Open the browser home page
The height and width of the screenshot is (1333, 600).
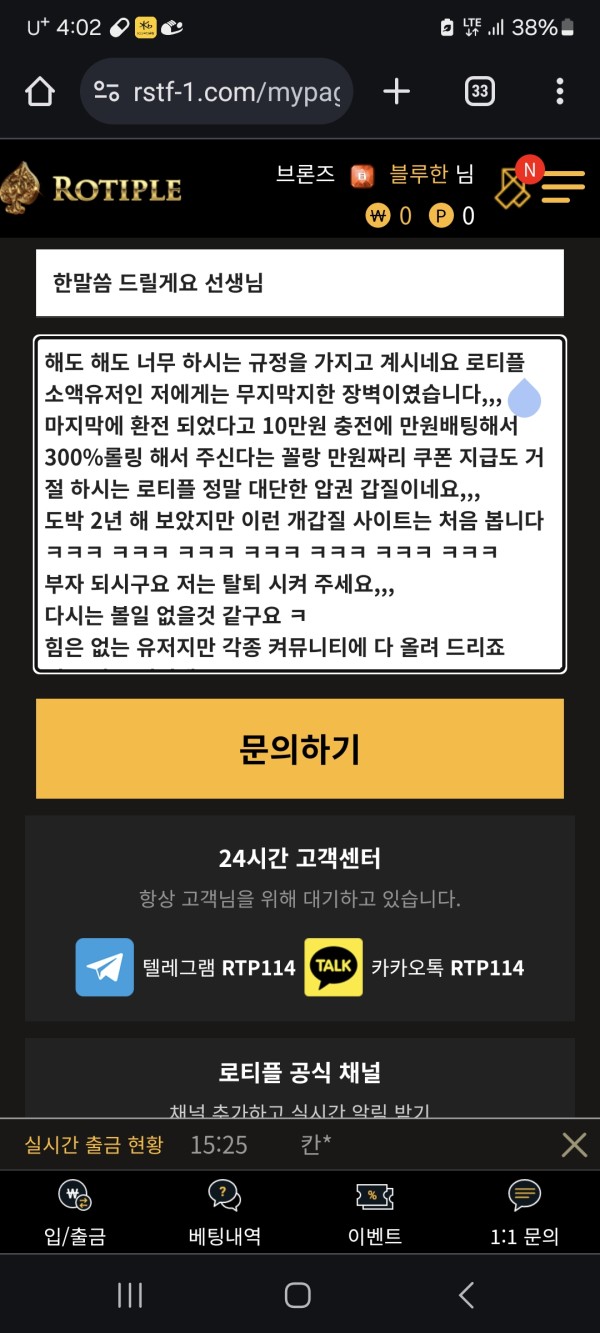(40, 92)
